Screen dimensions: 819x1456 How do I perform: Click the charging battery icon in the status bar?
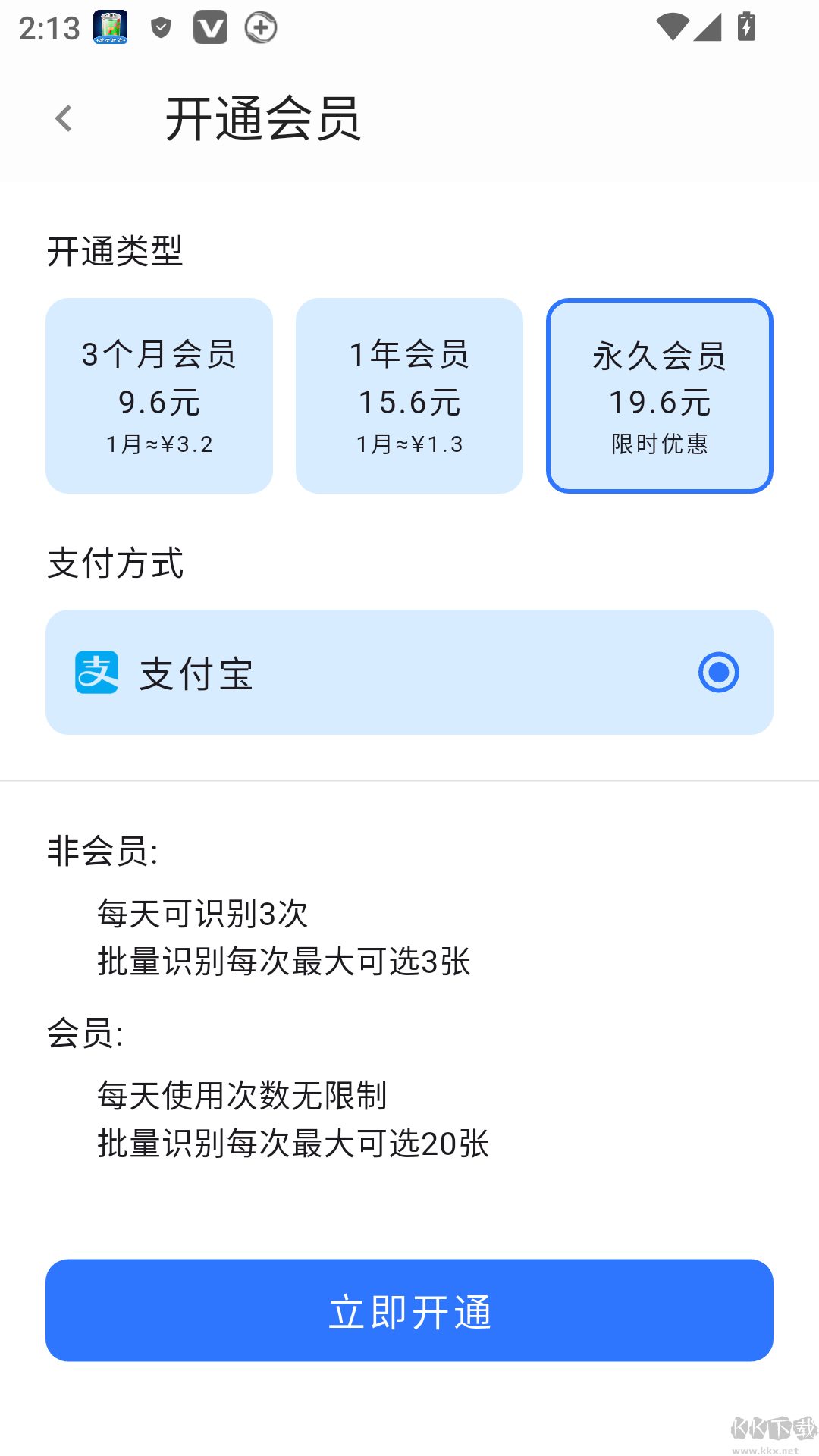pyautogui.click(x=747, y=27)
